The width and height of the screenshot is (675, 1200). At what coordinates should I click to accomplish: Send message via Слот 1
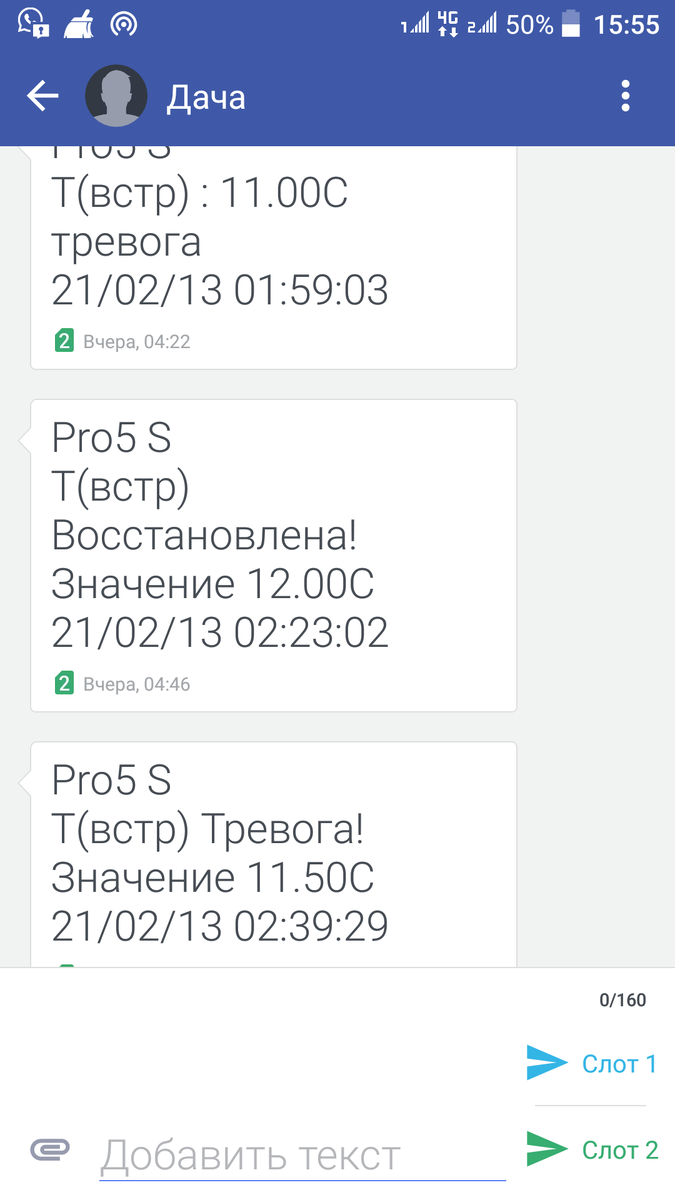click(x=592, y=1063)
